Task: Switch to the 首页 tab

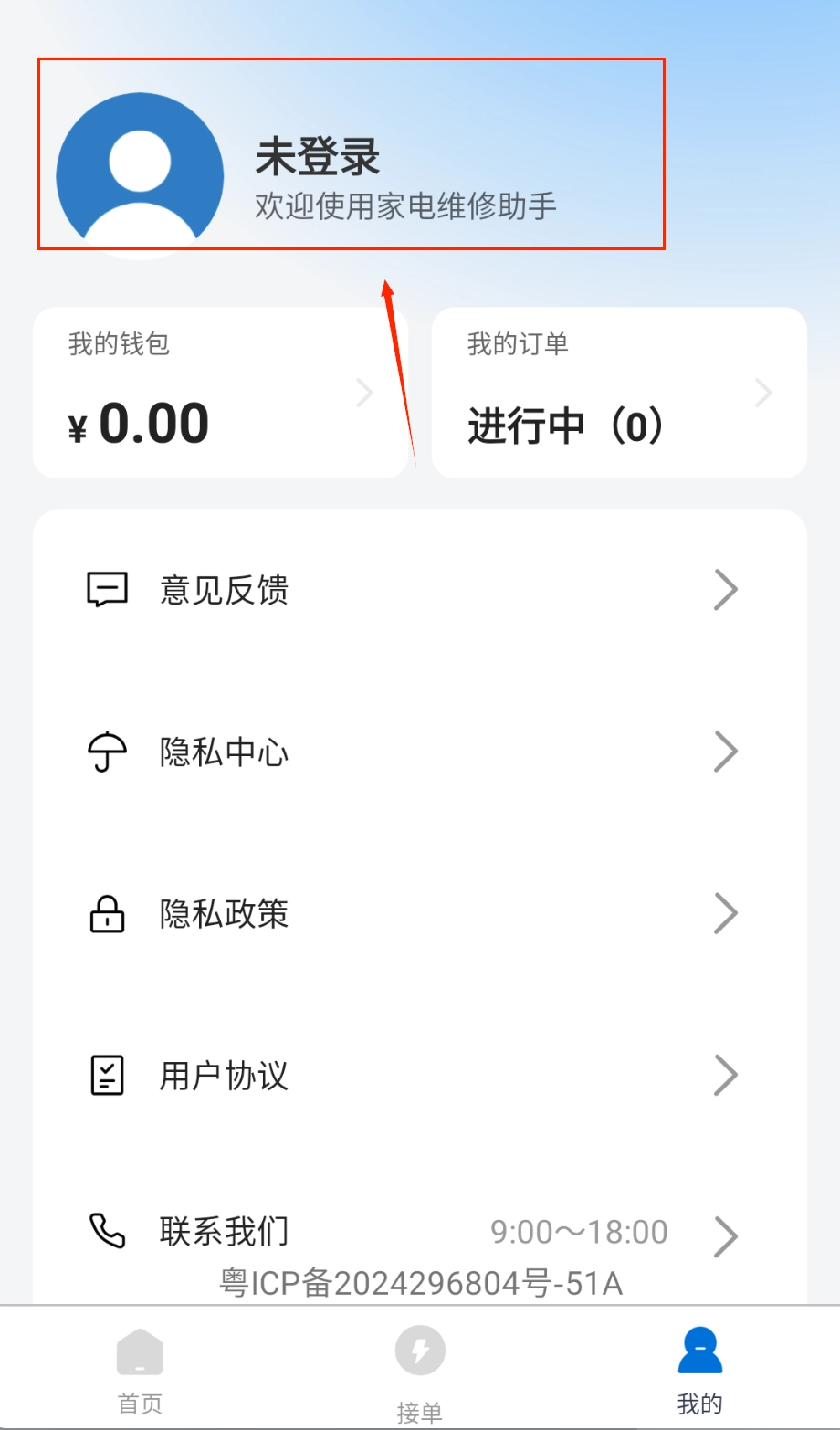Action: coord(140,1370)
